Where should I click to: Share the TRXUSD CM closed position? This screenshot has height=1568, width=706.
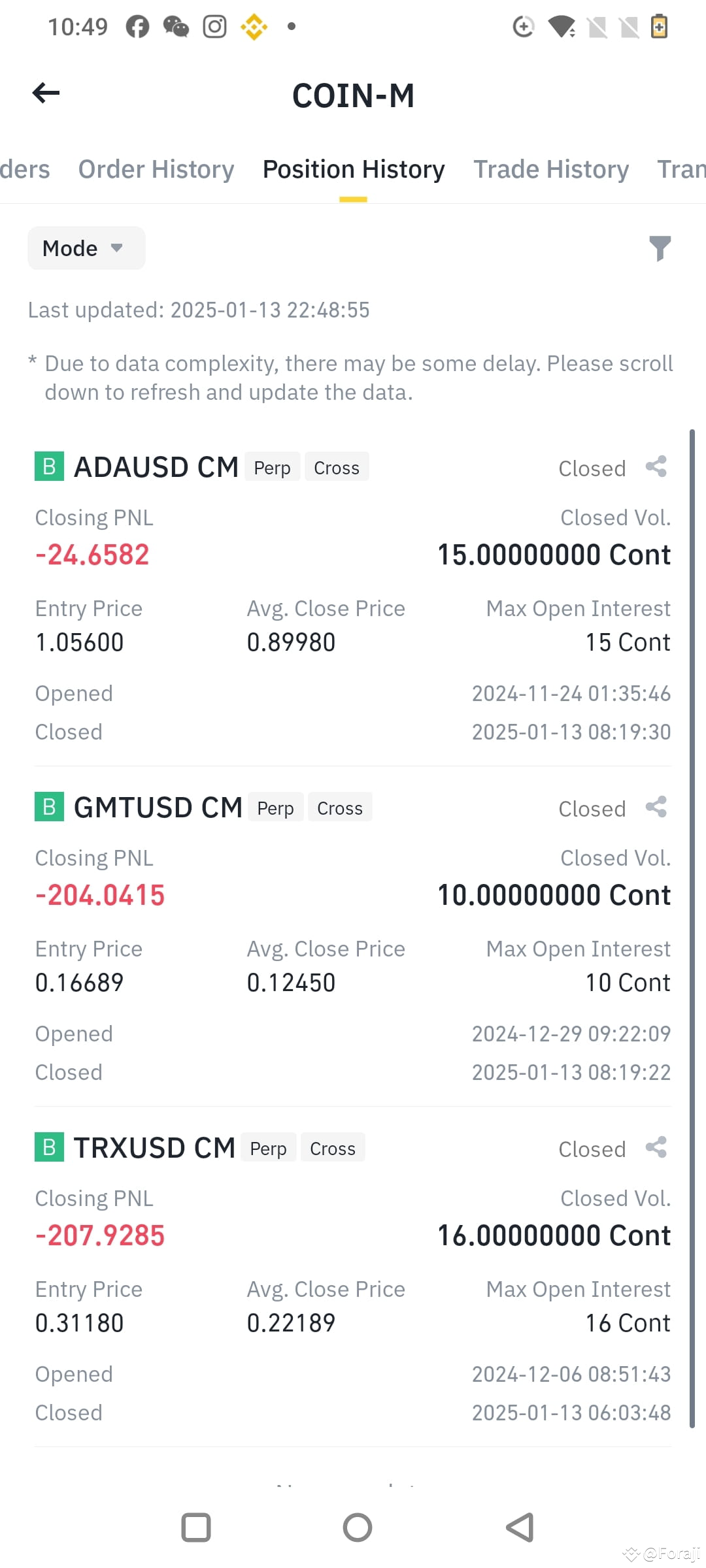pyautogui.click(x=656, y=1148)
